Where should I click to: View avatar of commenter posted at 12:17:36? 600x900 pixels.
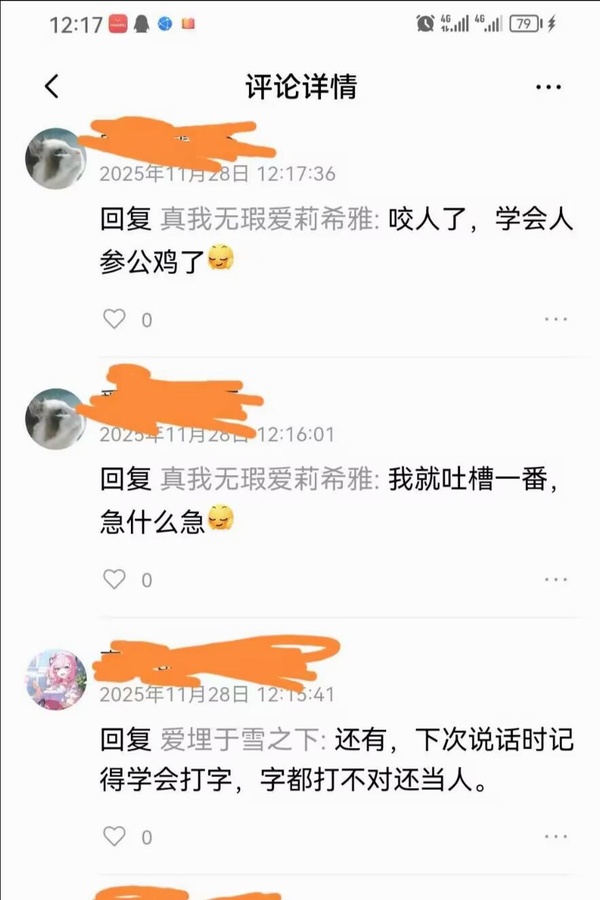pos(55,159)
